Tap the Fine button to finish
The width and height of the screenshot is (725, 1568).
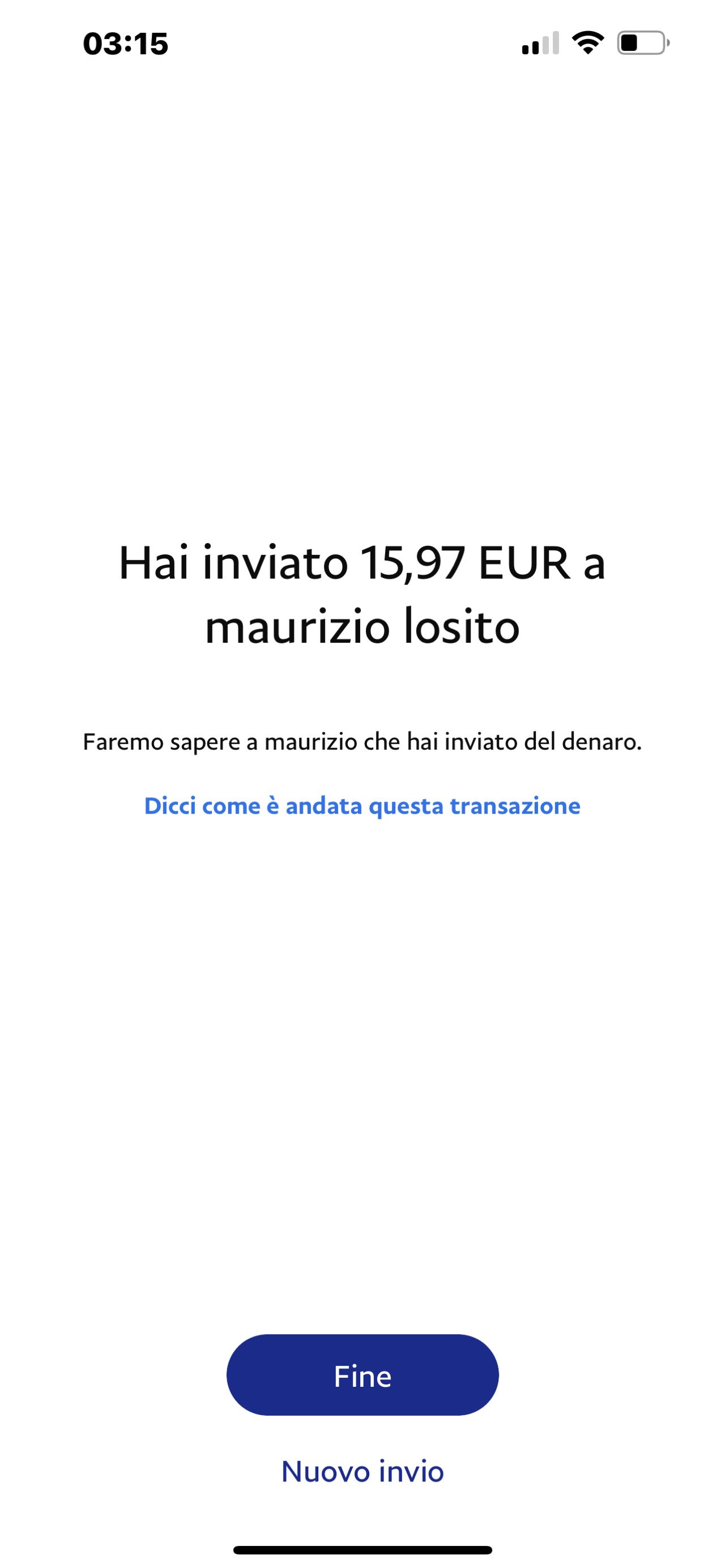pyautogui.click(x=362, y=1374)
